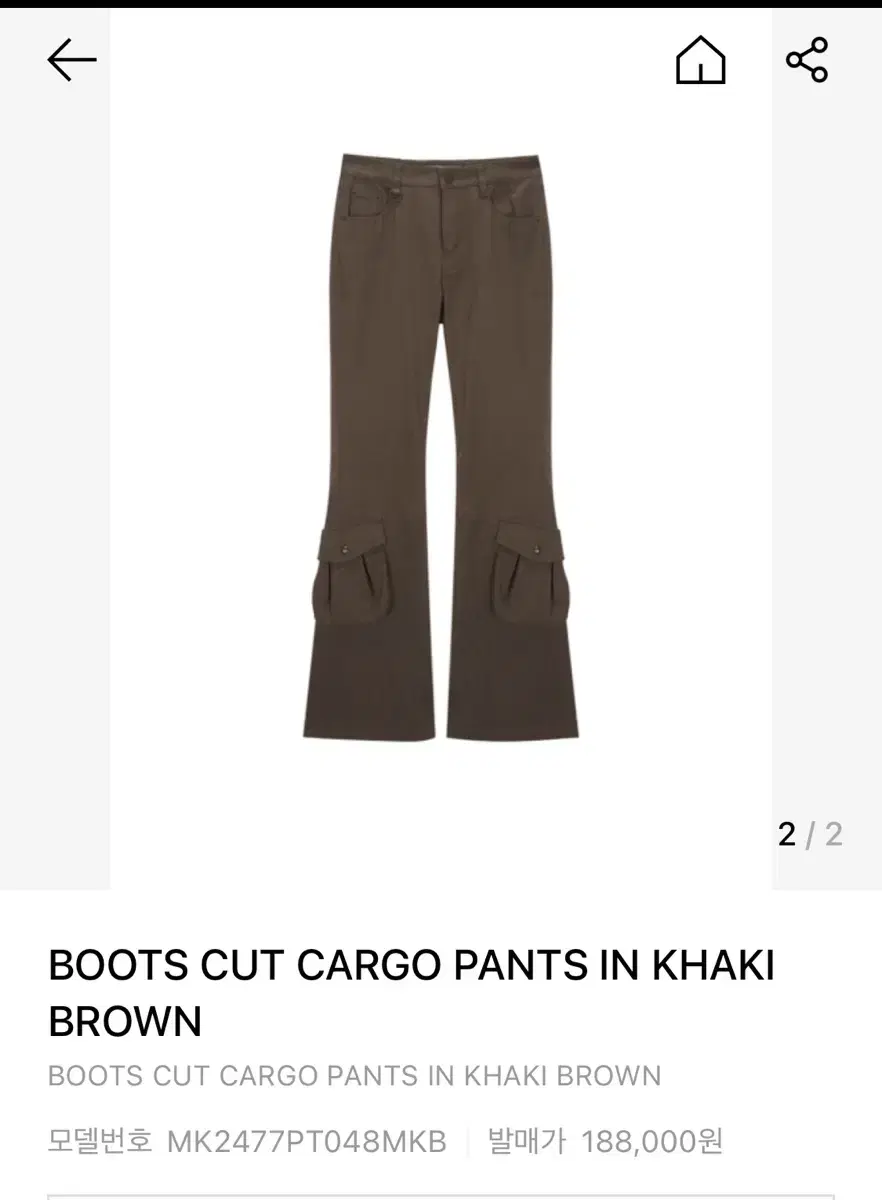Select the bold page number 2
The width and height of the screenshot is (882, 1200).
(x=789, y=832)
